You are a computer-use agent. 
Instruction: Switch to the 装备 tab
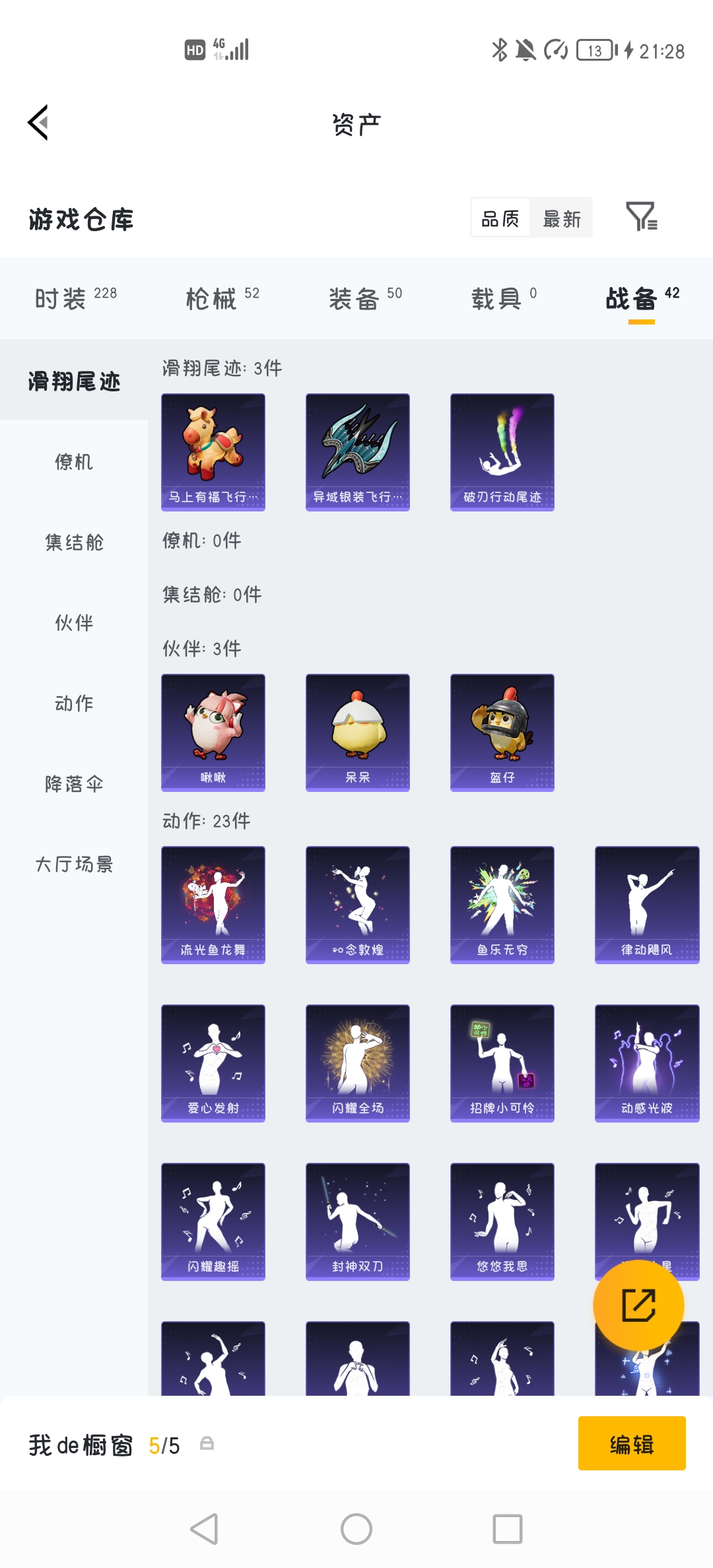coord(364,299)
